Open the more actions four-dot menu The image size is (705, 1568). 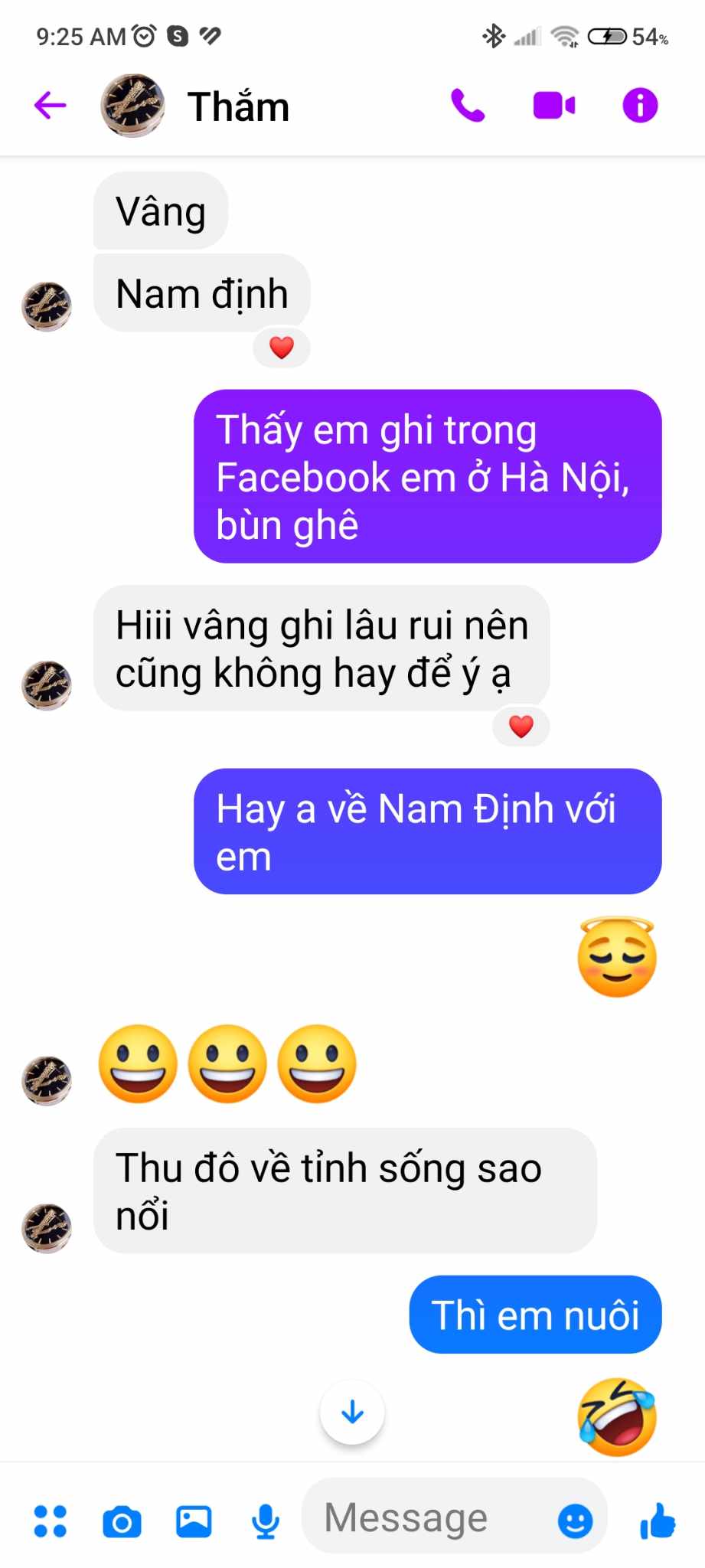pyautogui.click(x=51, y=1521)
